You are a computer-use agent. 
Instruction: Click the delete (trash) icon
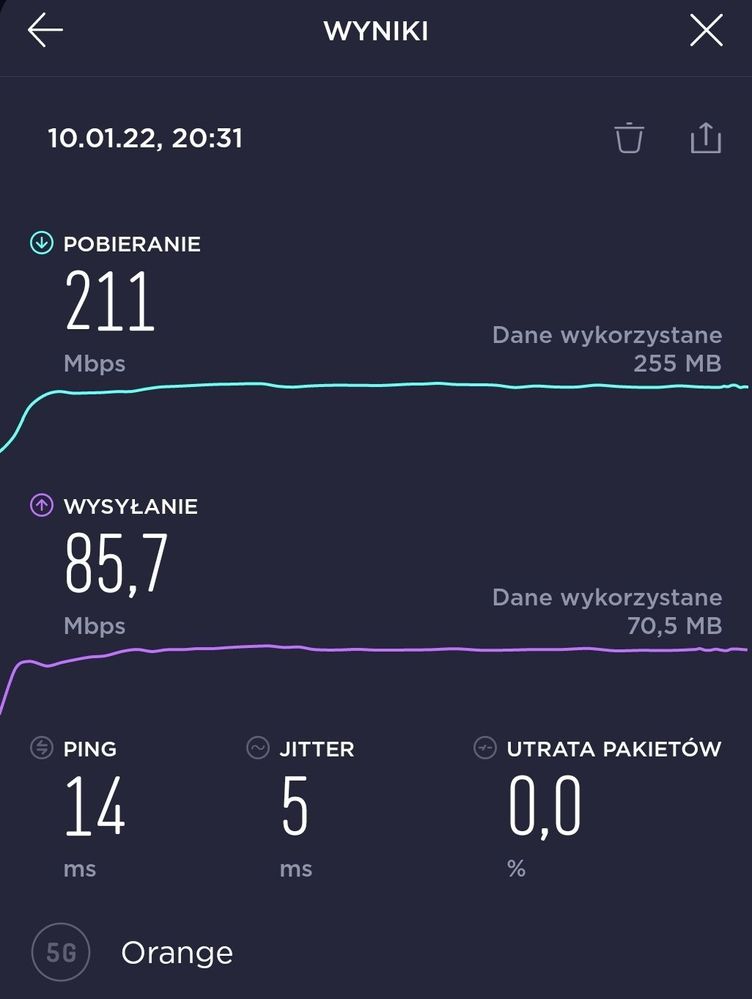628,139
